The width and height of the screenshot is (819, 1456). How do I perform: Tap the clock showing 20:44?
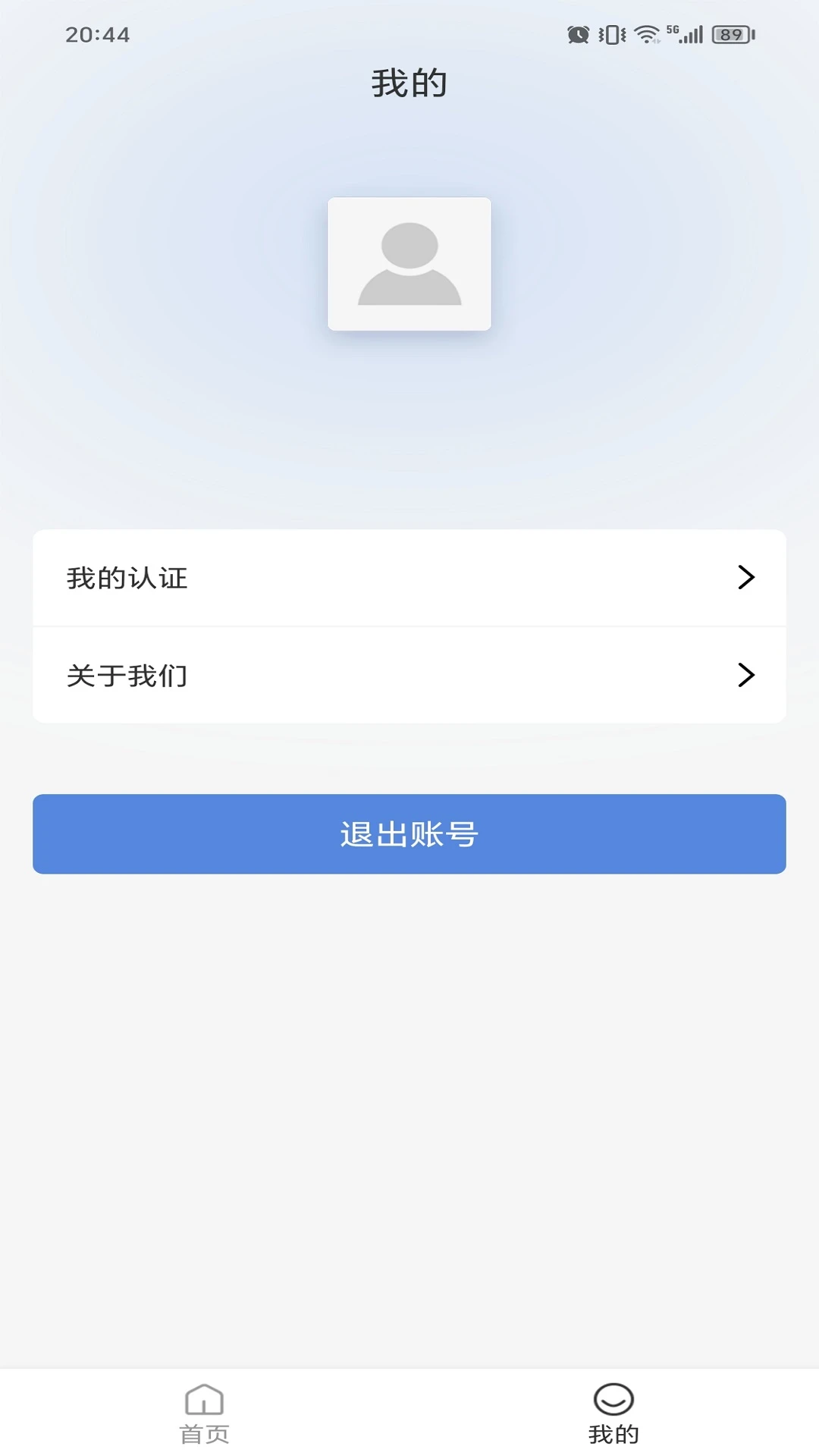tap(99, 34)
